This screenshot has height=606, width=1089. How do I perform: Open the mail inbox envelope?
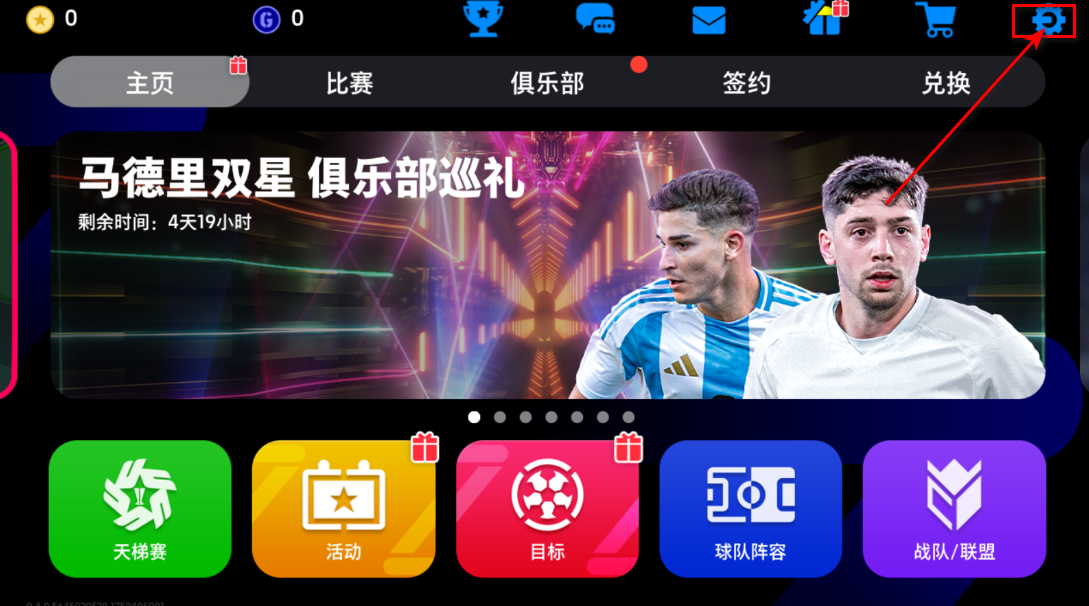(x=709, y=20)
